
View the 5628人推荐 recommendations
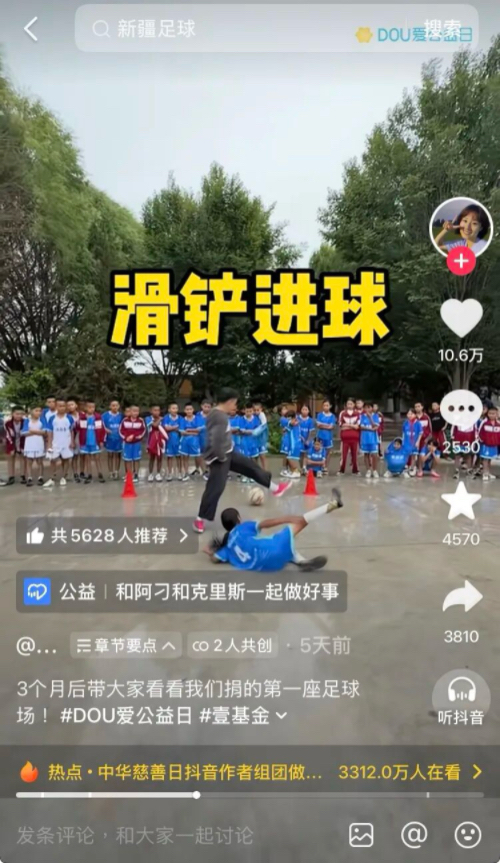[107, 536]
